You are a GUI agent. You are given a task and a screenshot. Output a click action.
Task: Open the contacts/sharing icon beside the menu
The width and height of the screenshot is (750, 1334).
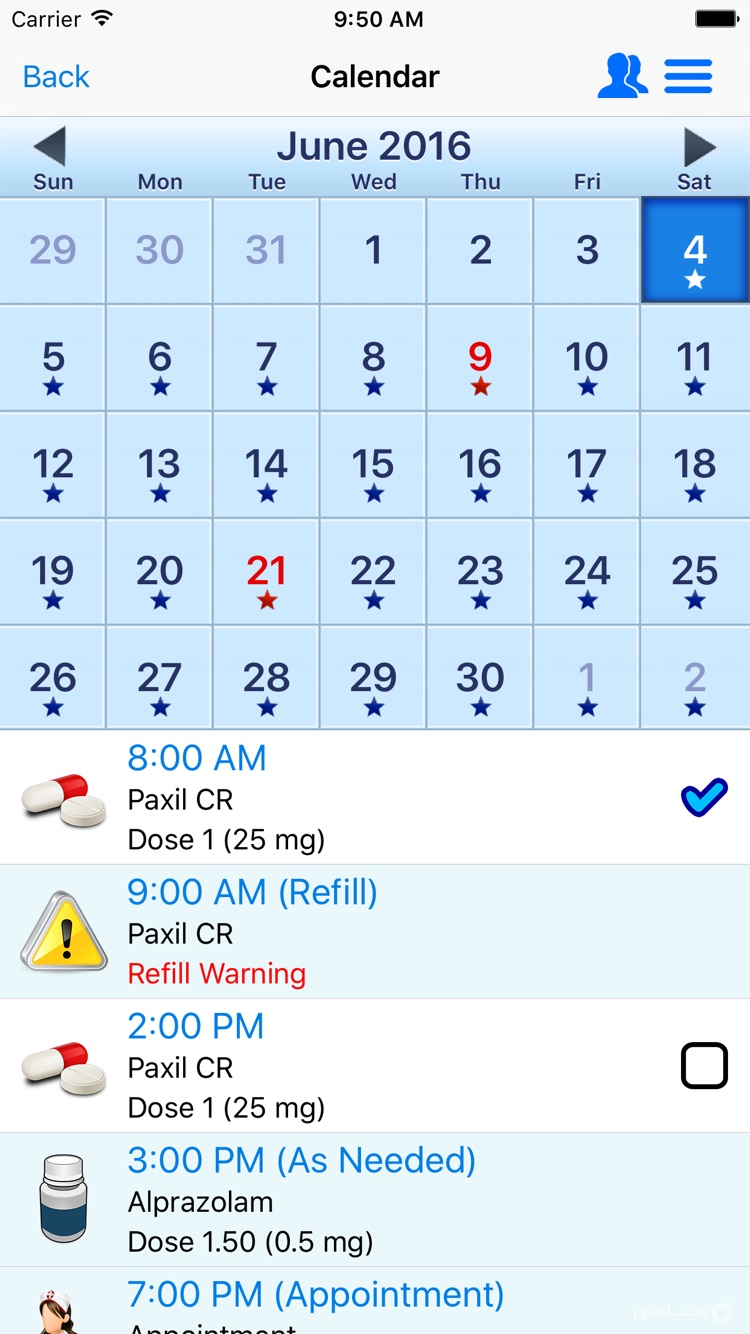click(623, 76)
